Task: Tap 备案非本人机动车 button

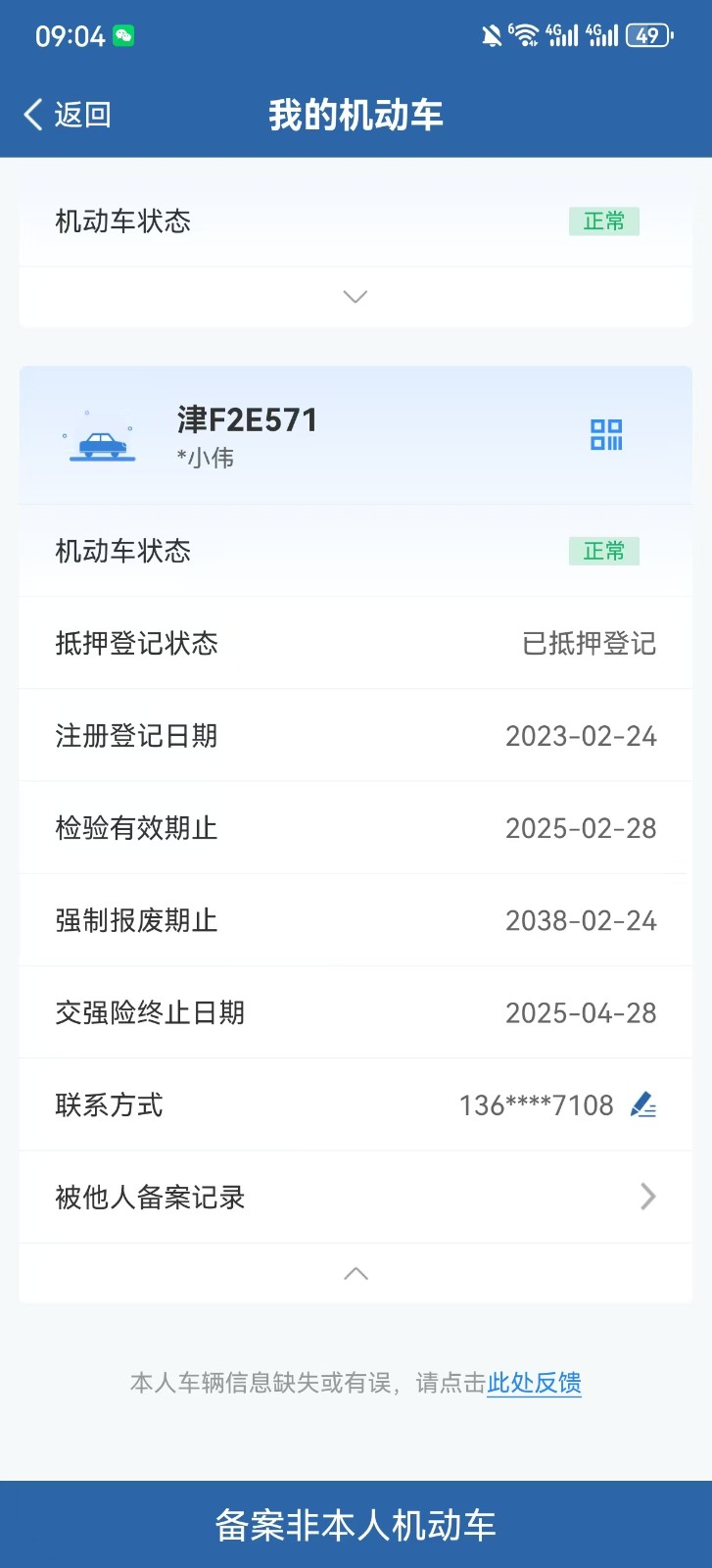Action: coord(356,1524)
